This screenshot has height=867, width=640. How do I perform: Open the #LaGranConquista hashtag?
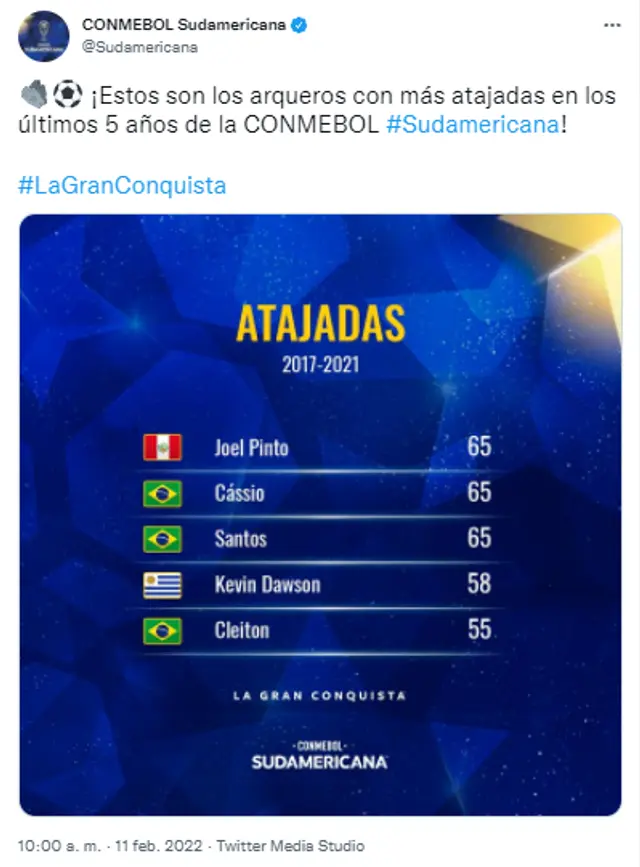coord(122,185)
